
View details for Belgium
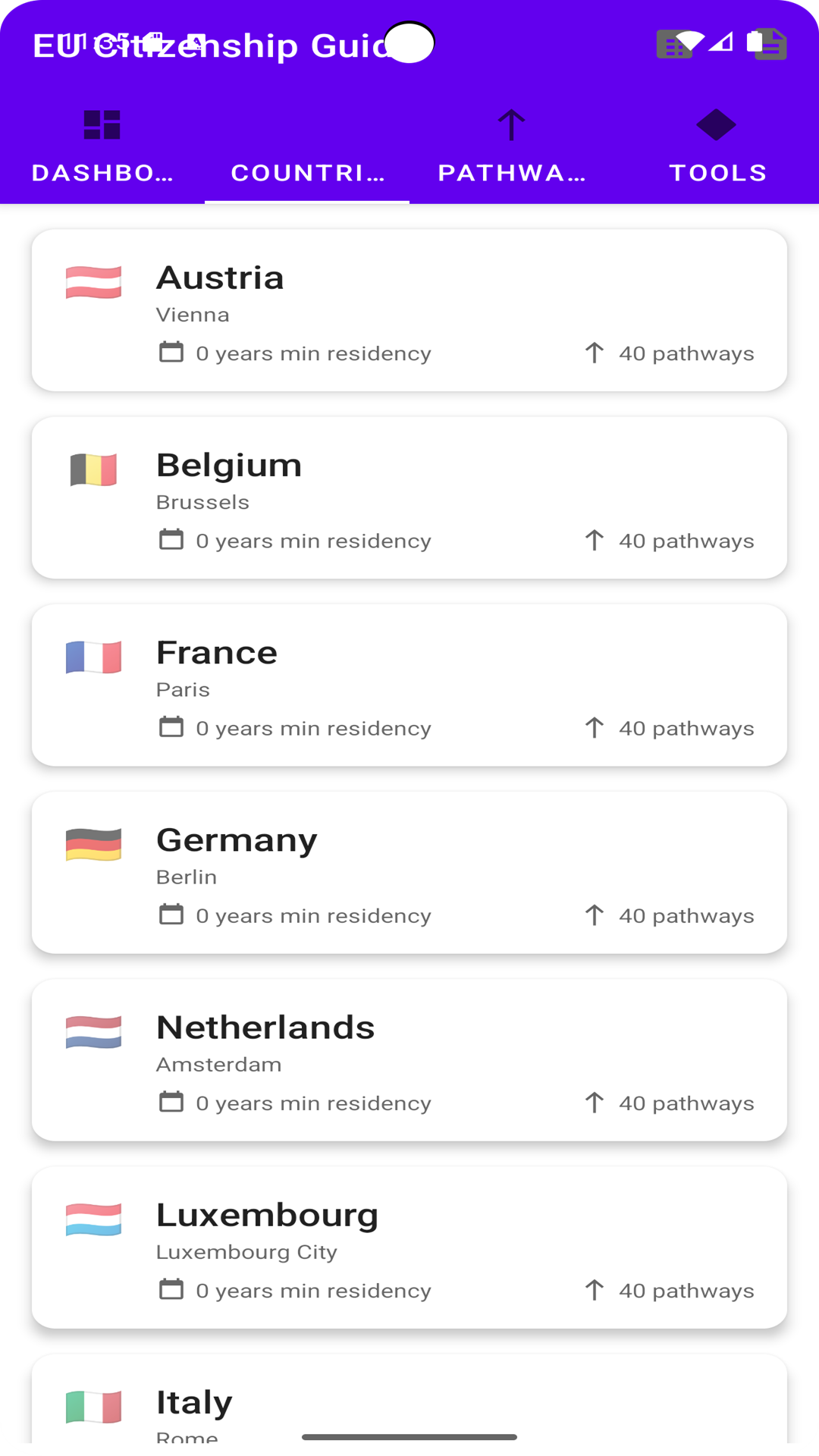coord(409,498)
